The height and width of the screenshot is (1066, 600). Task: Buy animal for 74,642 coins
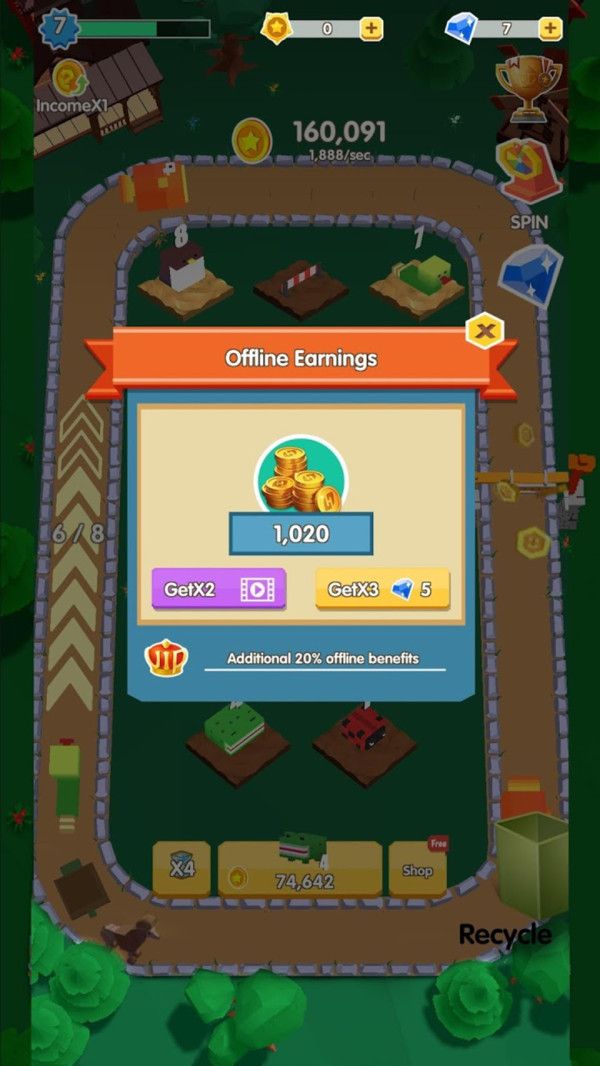coord(299,868)
